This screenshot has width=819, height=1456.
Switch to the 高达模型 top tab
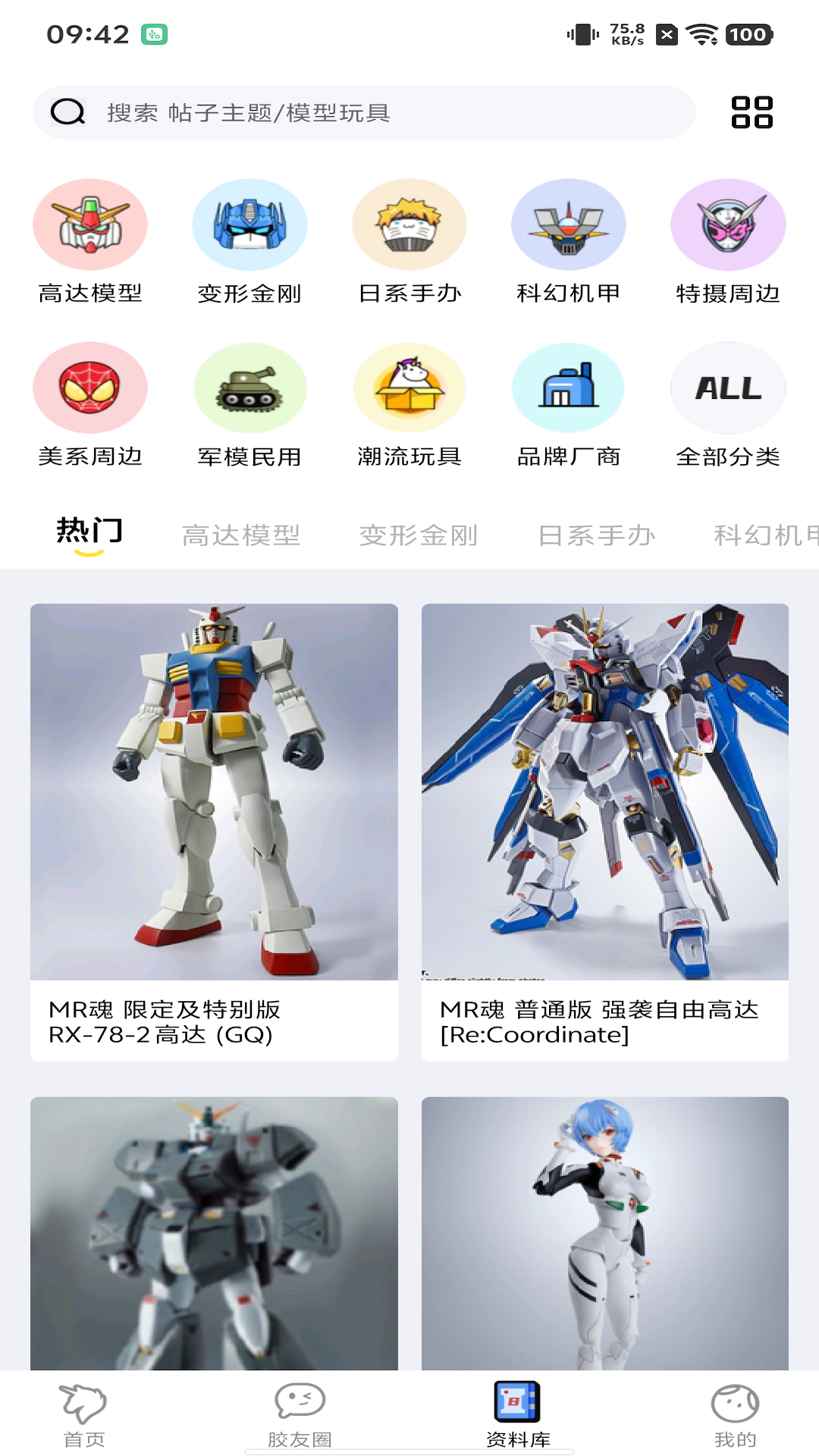[241, 535]
